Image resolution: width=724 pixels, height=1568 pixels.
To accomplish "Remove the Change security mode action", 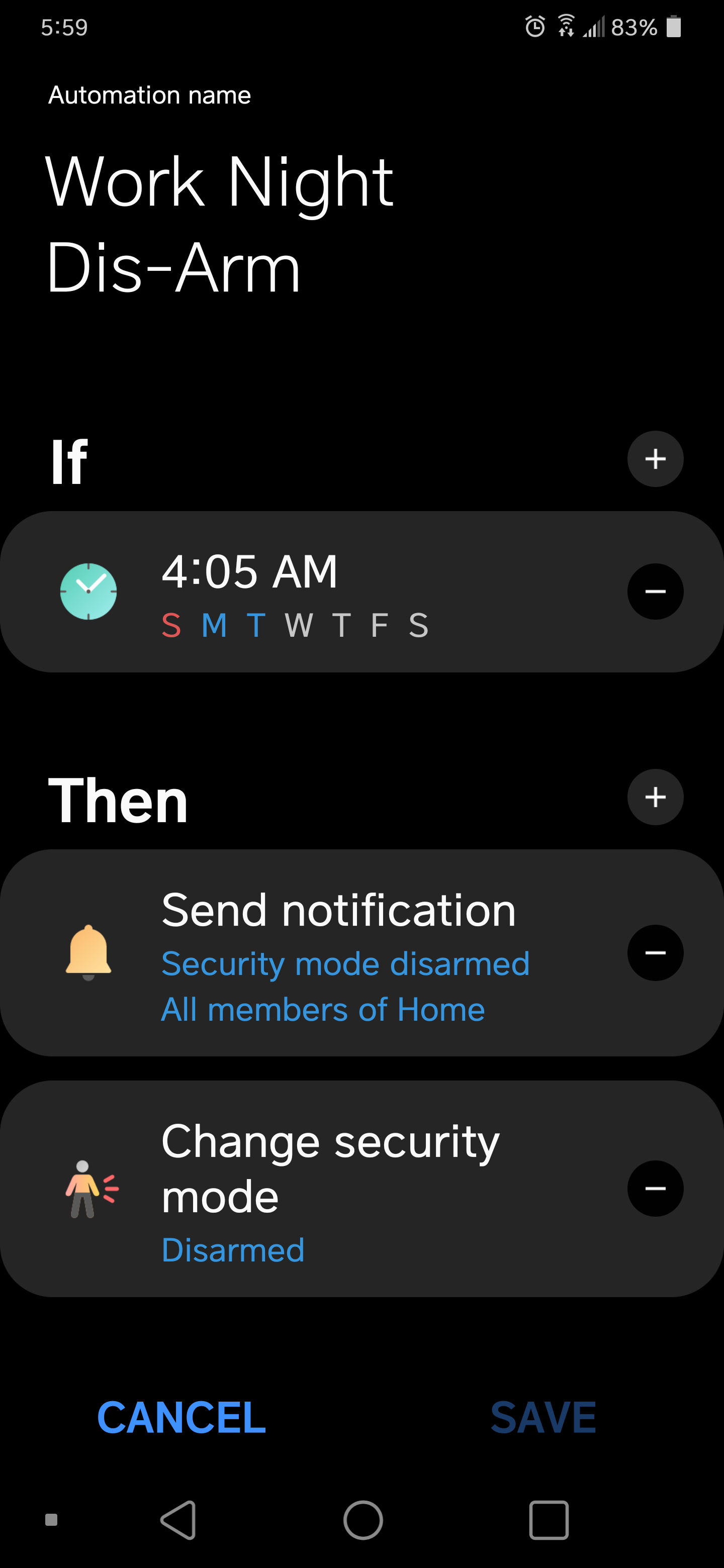I will (655, 1189).
